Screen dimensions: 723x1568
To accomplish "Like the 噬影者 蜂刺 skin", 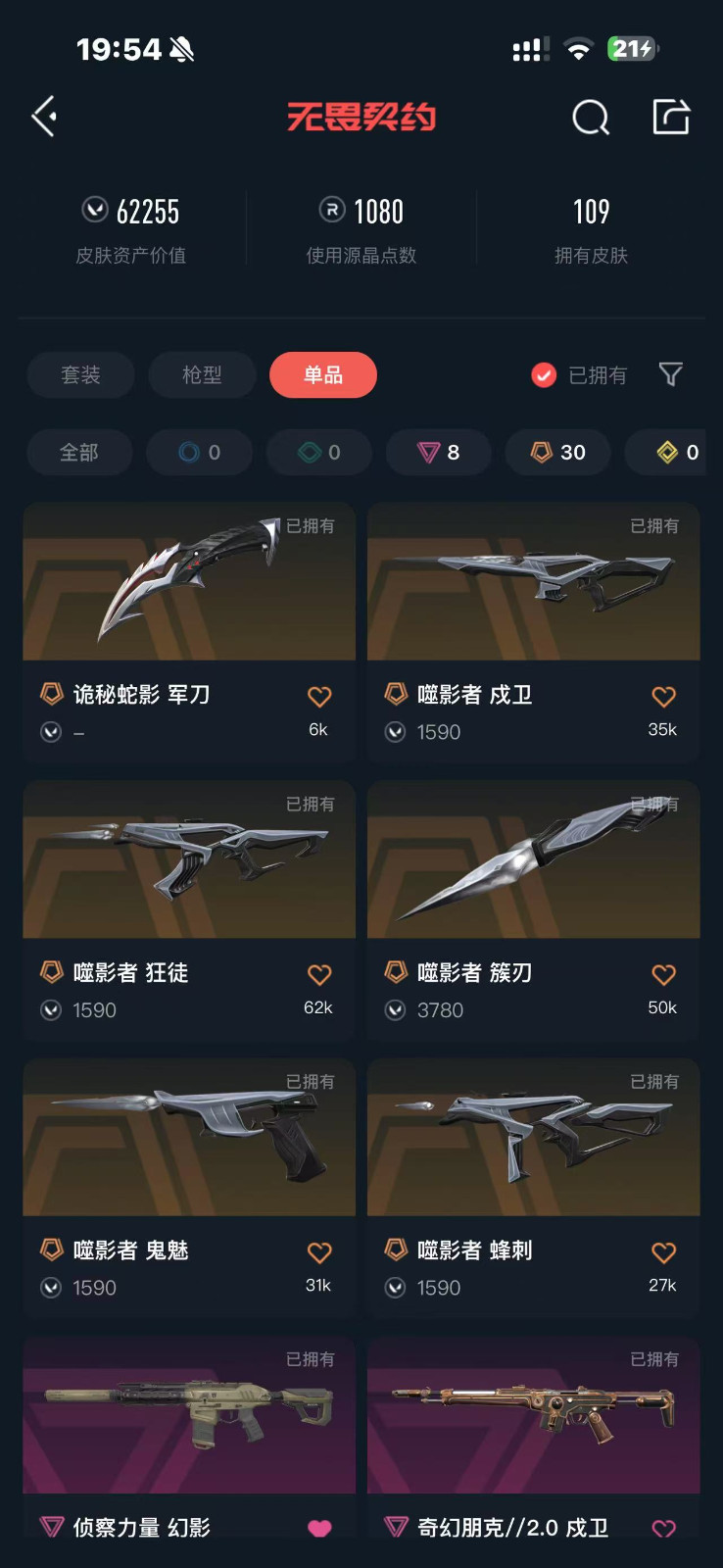I will [x=663, y=1252].
